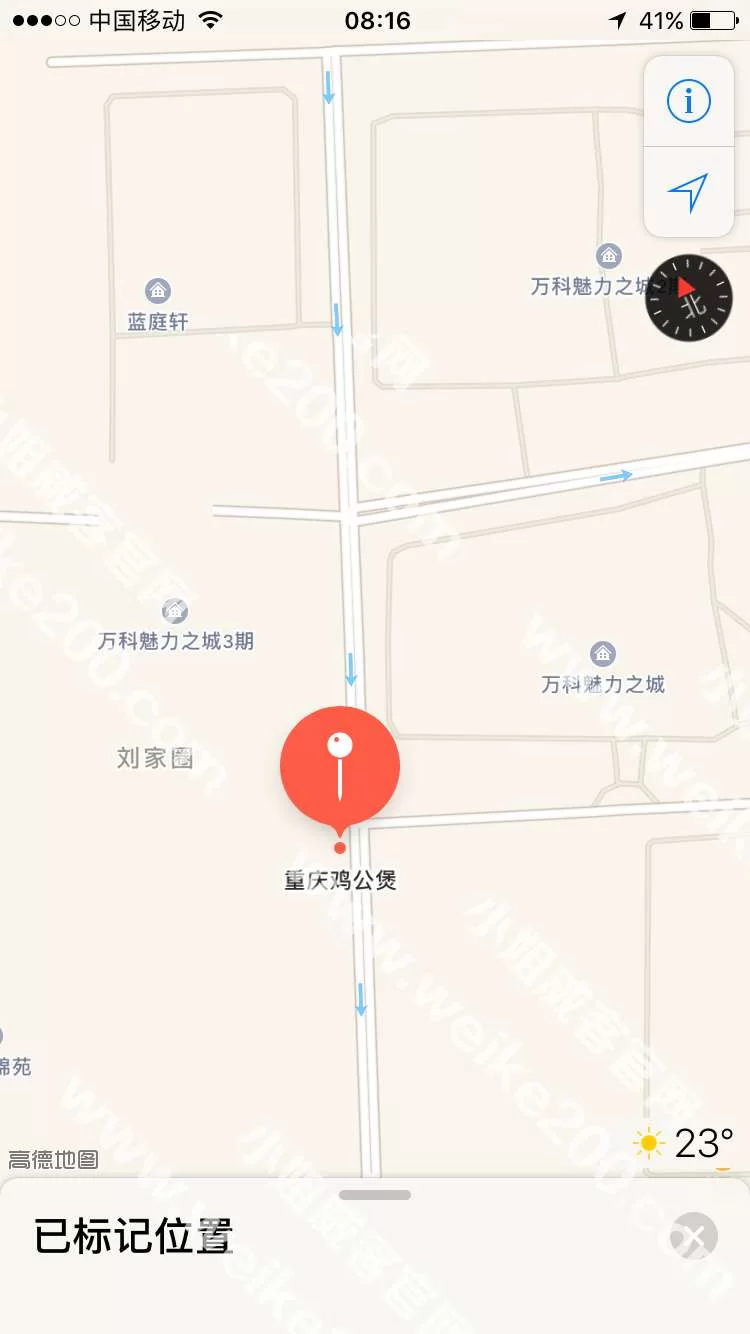Viewport: 750px width, 1334px height.
Task: Select the red dropped pin marker
Action: tap(340, 767)
